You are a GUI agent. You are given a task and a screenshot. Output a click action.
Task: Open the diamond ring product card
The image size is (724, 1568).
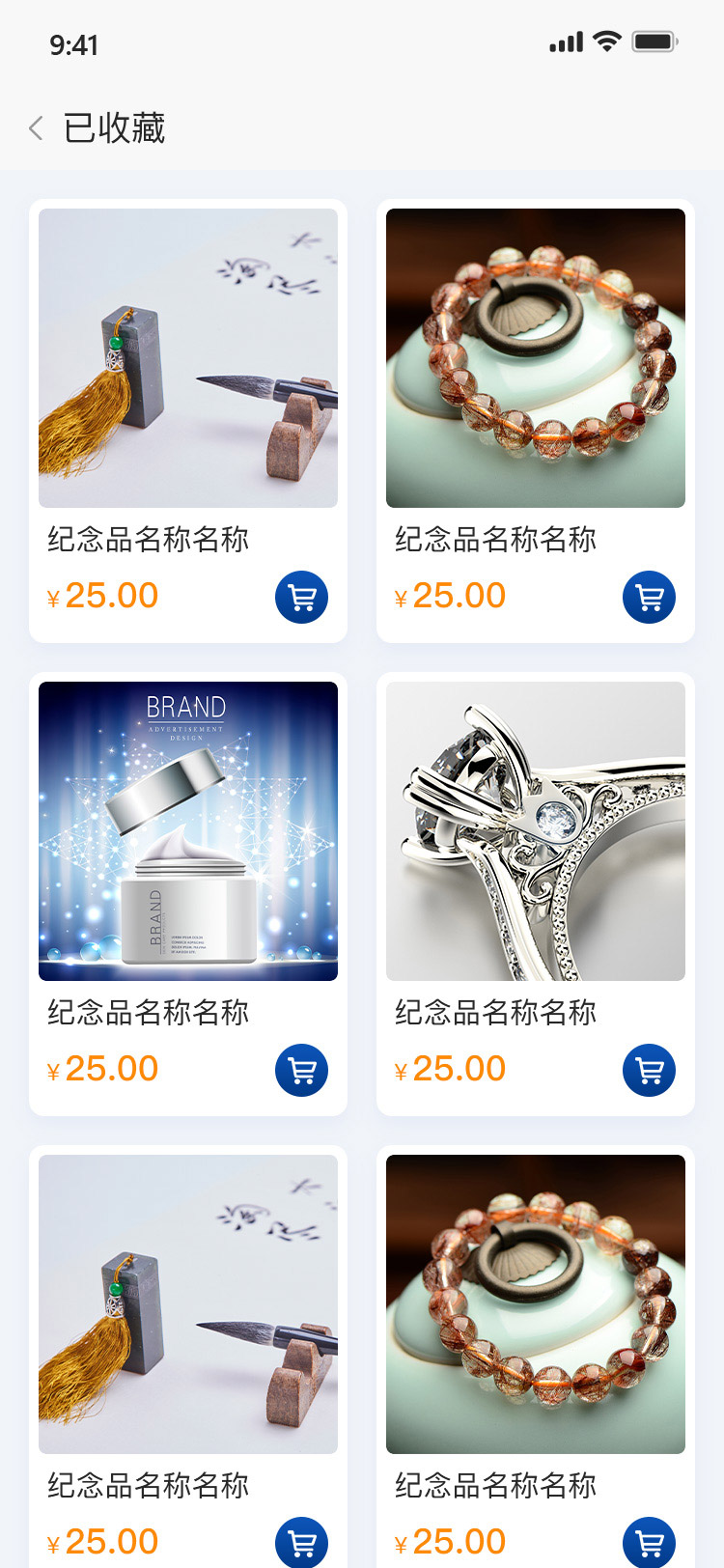click(536, 894)
